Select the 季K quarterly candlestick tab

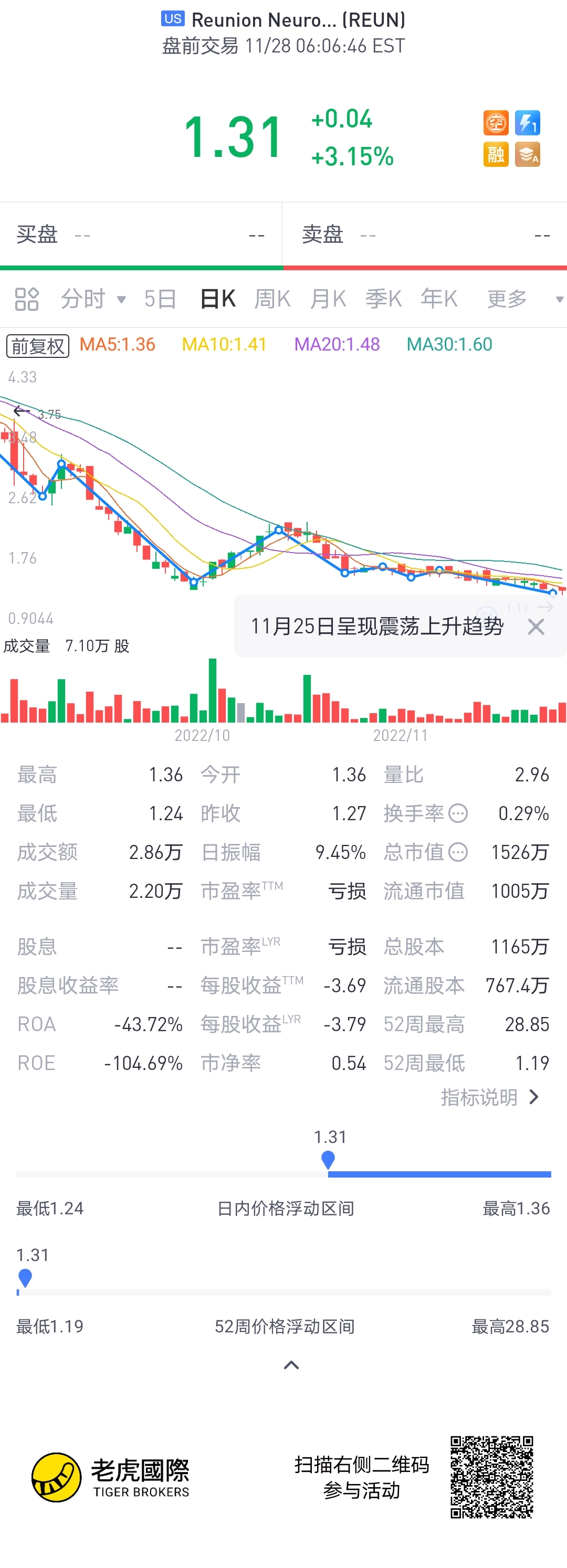pyautogui.click(x=383, y=299)
